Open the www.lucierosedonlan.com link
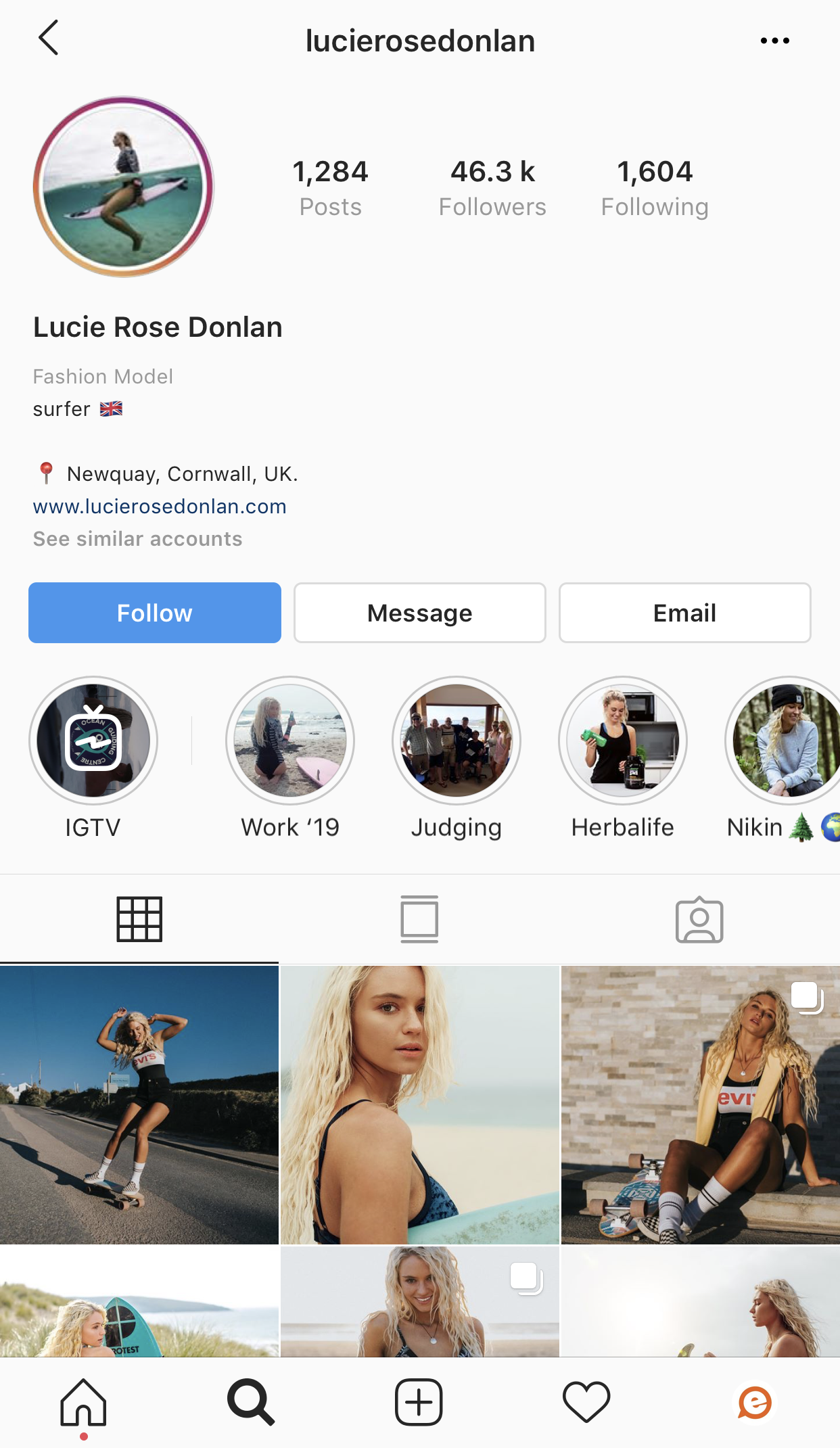The image size is (840, 1448). point(160,507)
